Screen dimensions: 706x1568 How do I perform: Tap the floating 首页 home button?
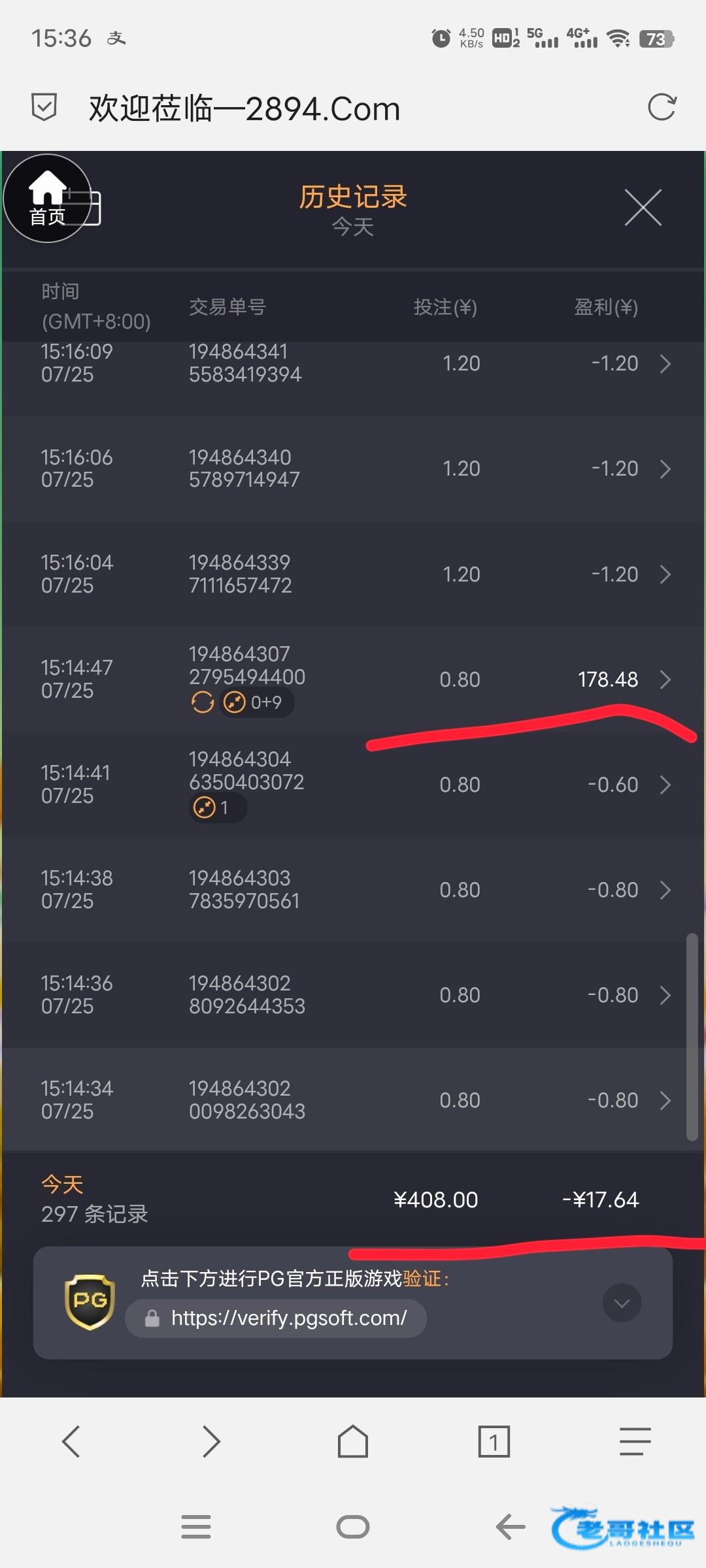tap(47, 198)
